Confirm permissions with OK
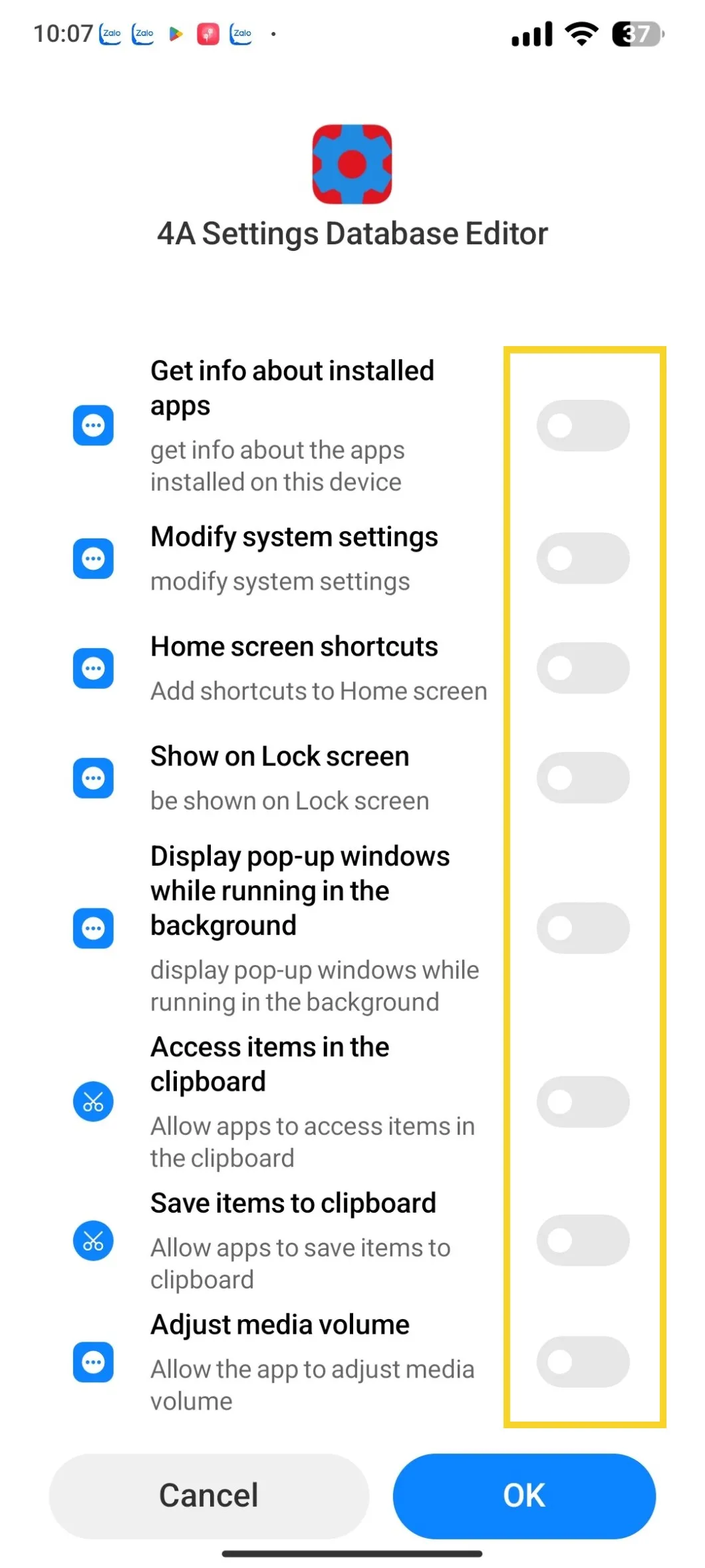 coord(524,1496)
